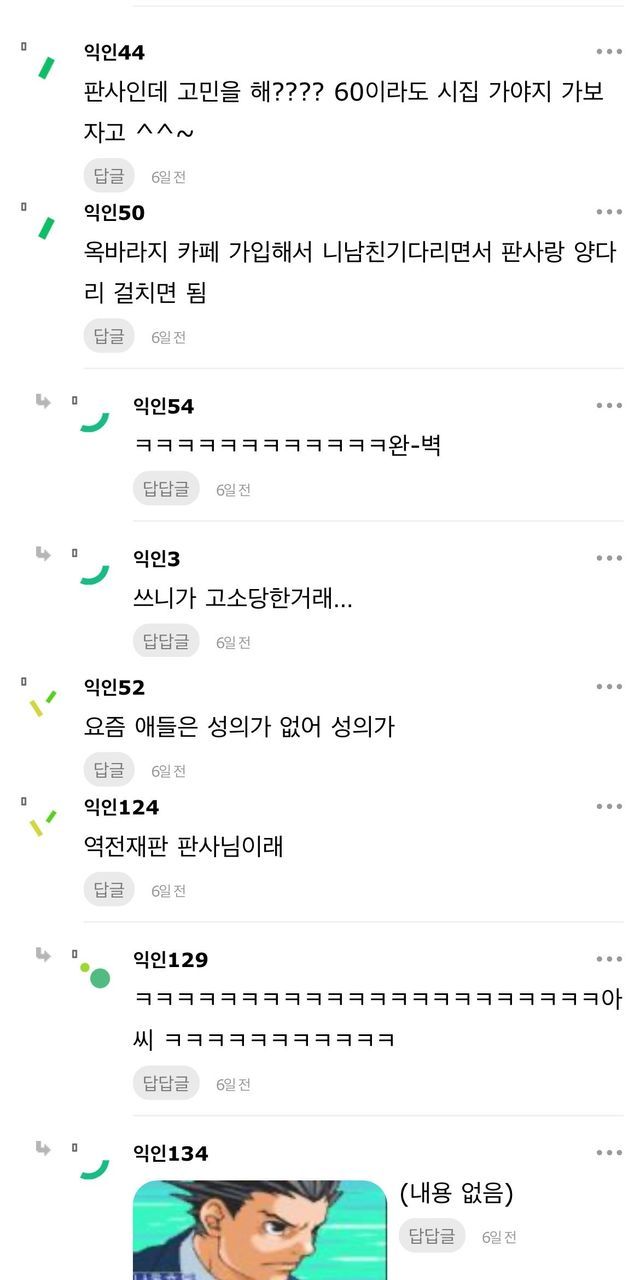Image resolution: width=640 pixels, height=1280 pixels.
Task: Tap 답글 under 익인50's comment
Action: (x=108, y=336)
